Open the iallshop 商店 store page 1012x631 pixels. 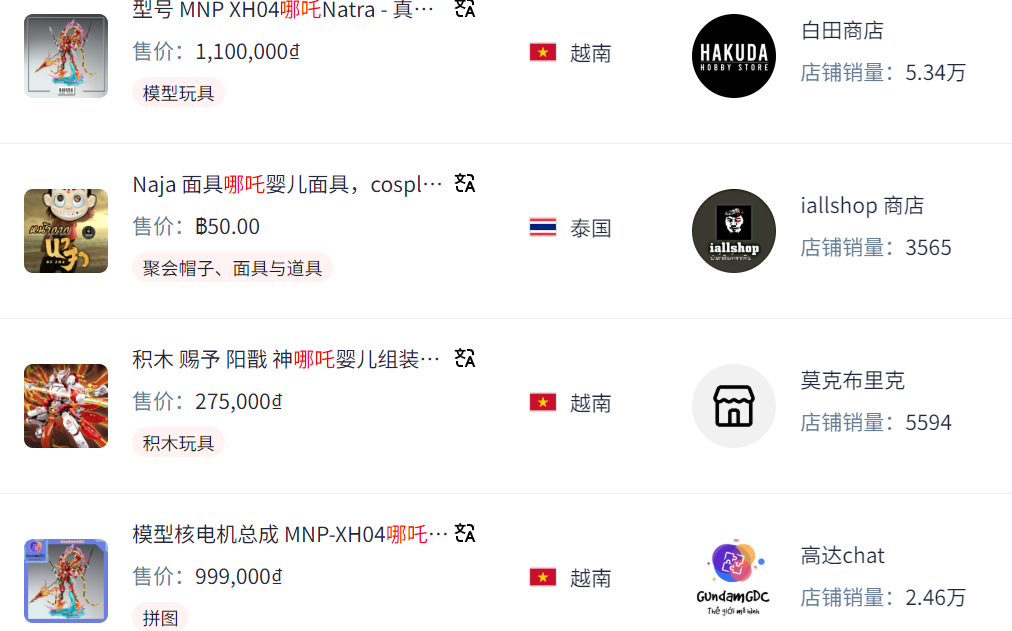click(862, 206)
